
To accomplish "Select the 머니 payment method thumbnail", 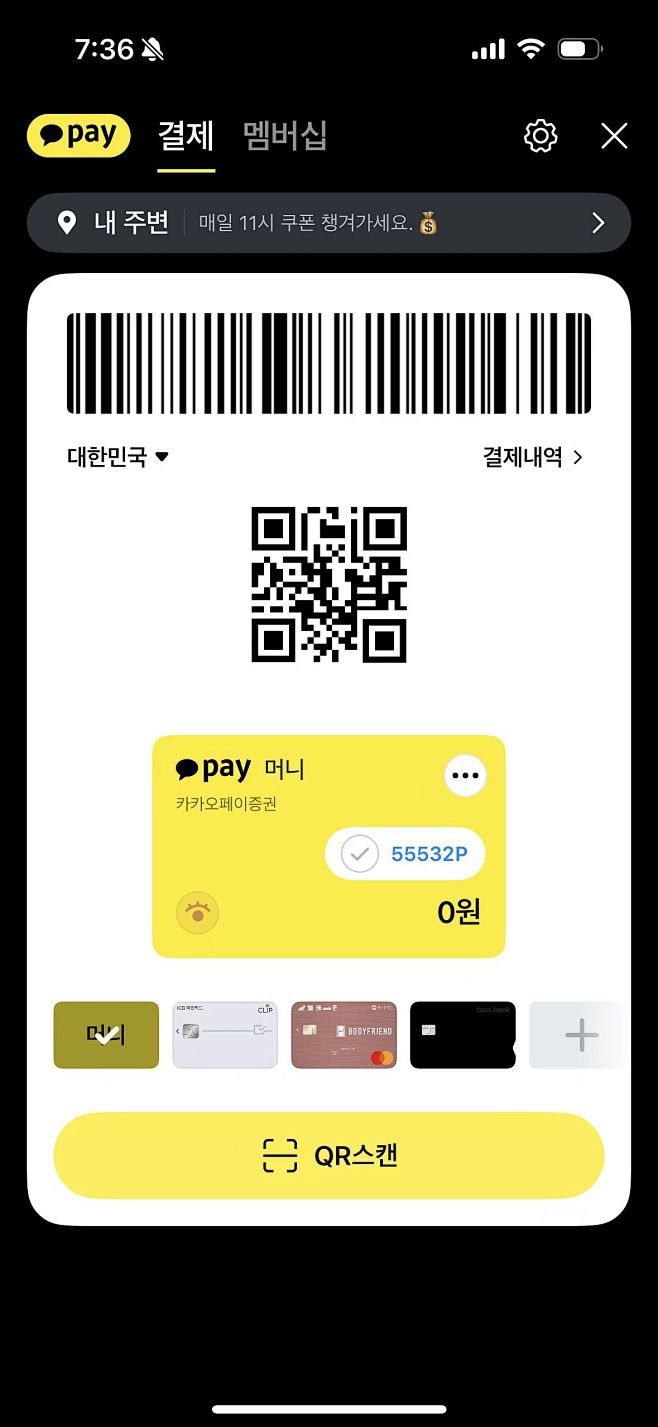I will tap(106, 1035).
